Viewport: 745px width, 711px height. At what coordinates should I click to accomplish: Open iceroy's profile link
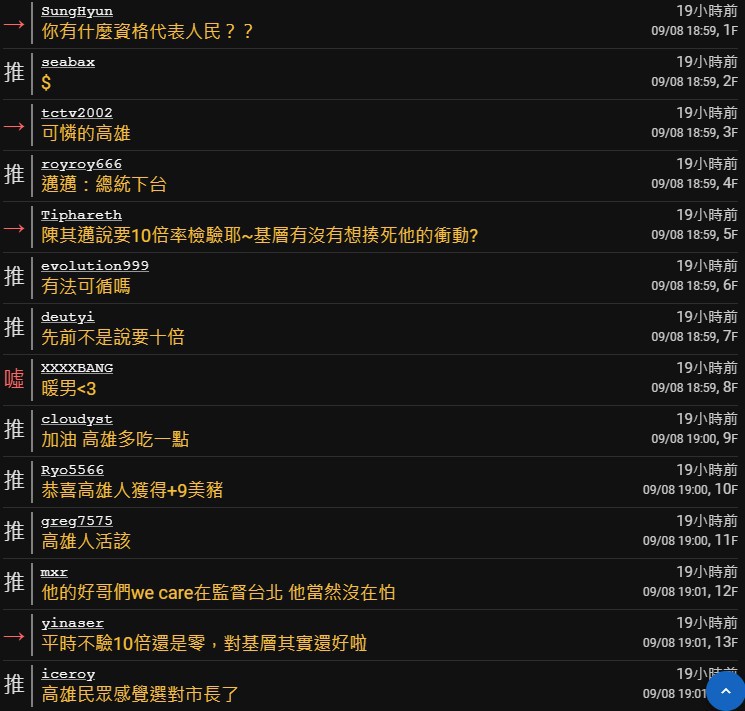67,674
